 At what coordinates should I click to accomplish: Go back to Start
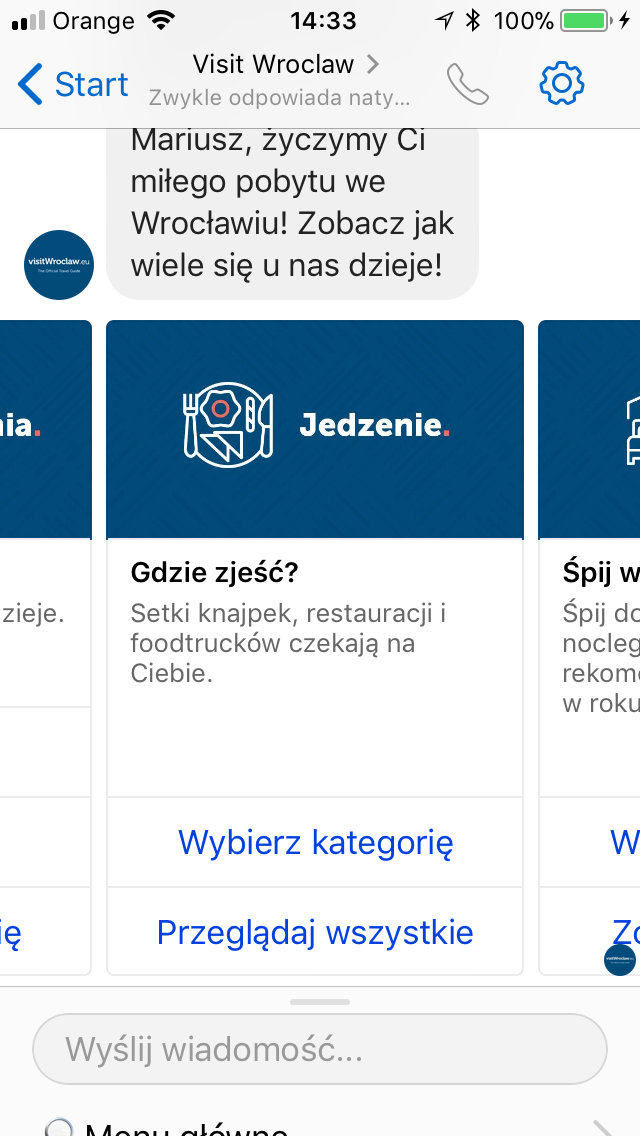pyautogui.click(x=73, y=85)
